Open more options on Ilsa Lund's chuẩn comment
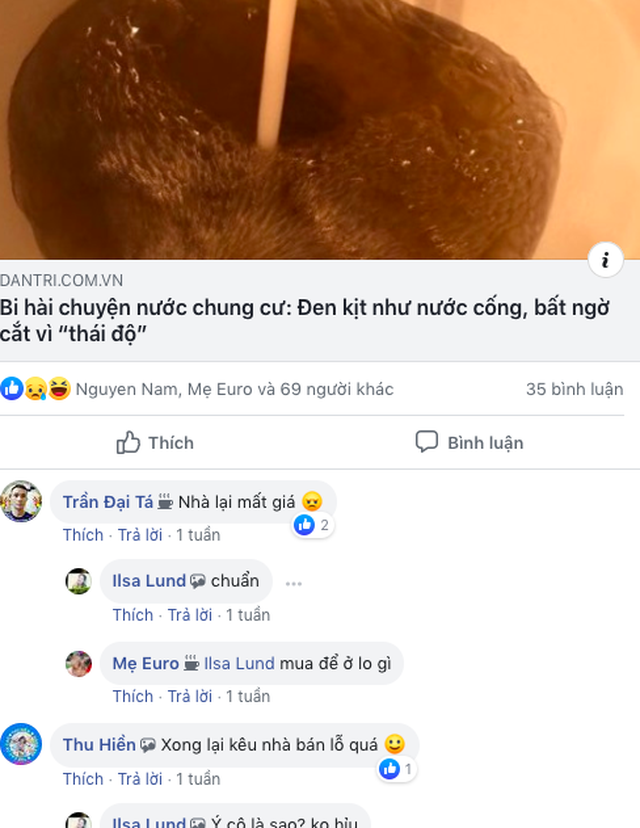The width and height of the screenshot is (640, 828). 293,583
